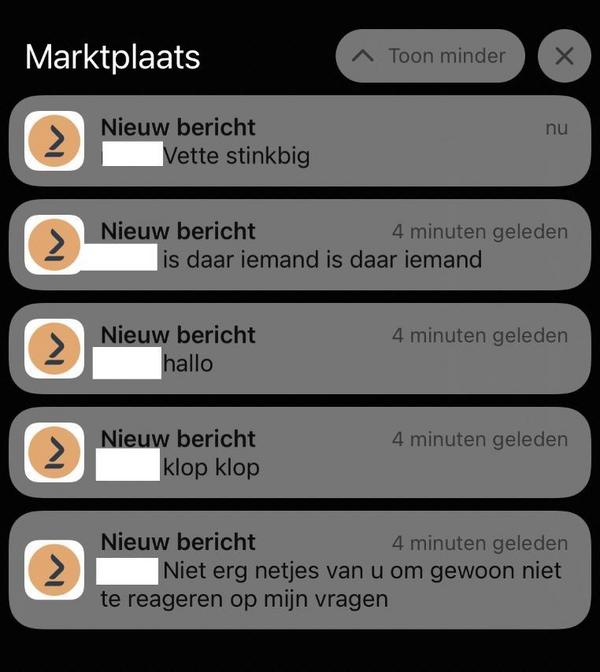Viewport: 600px width, 672px height.
Task: Collapse notifications with Toon minder
Action: point(430,56)
